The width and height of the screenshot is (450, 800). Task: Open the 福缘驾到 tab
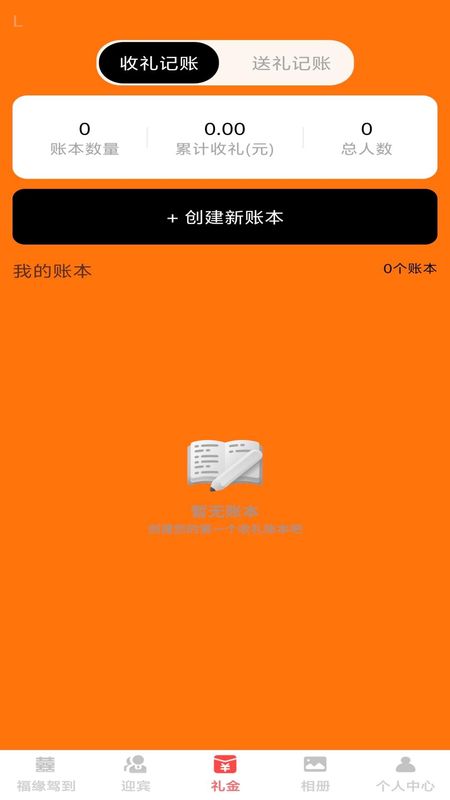(x=45, y=774)
